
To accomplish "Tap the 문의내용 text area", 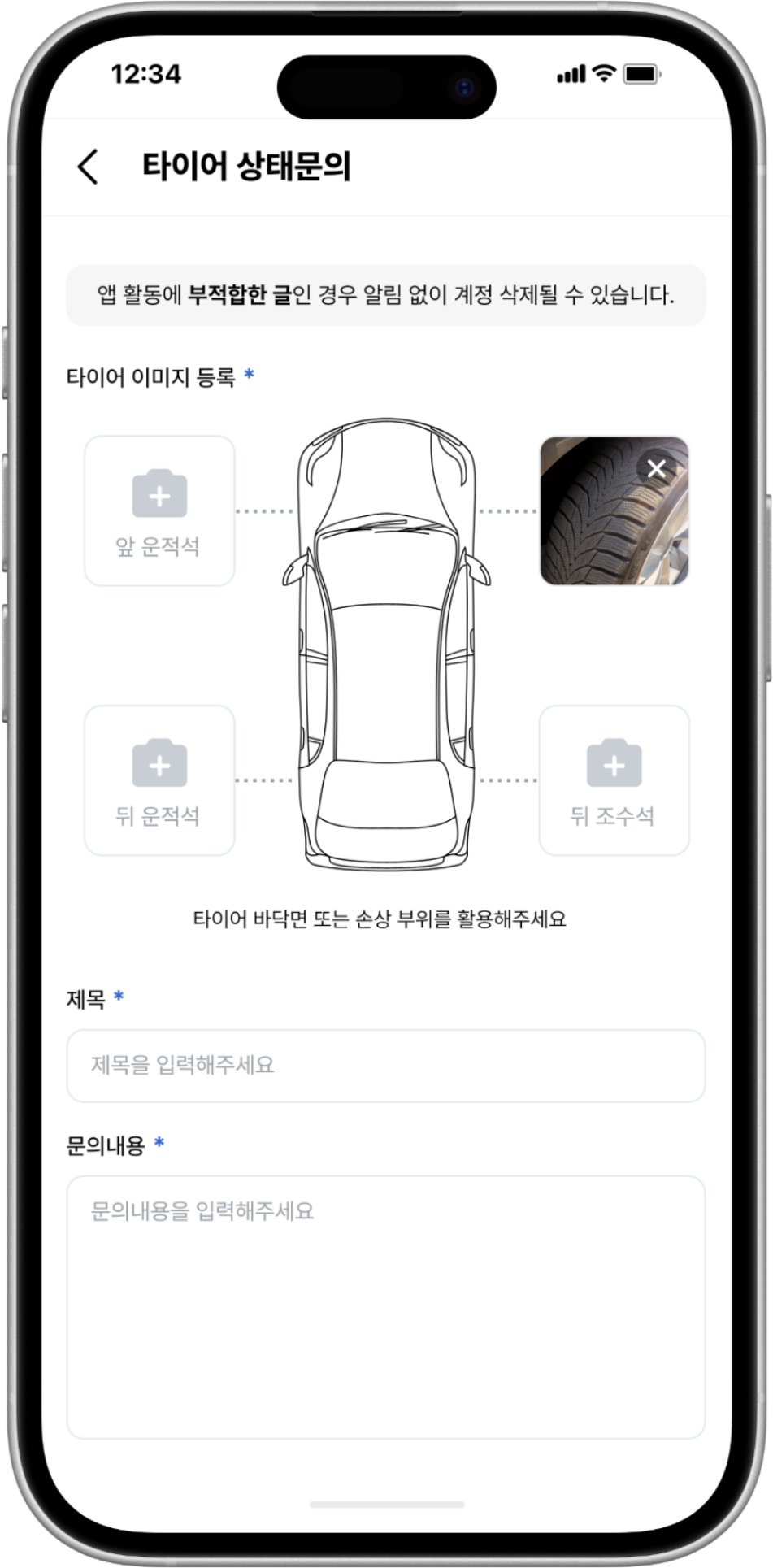I will (x=386, y=1307).
